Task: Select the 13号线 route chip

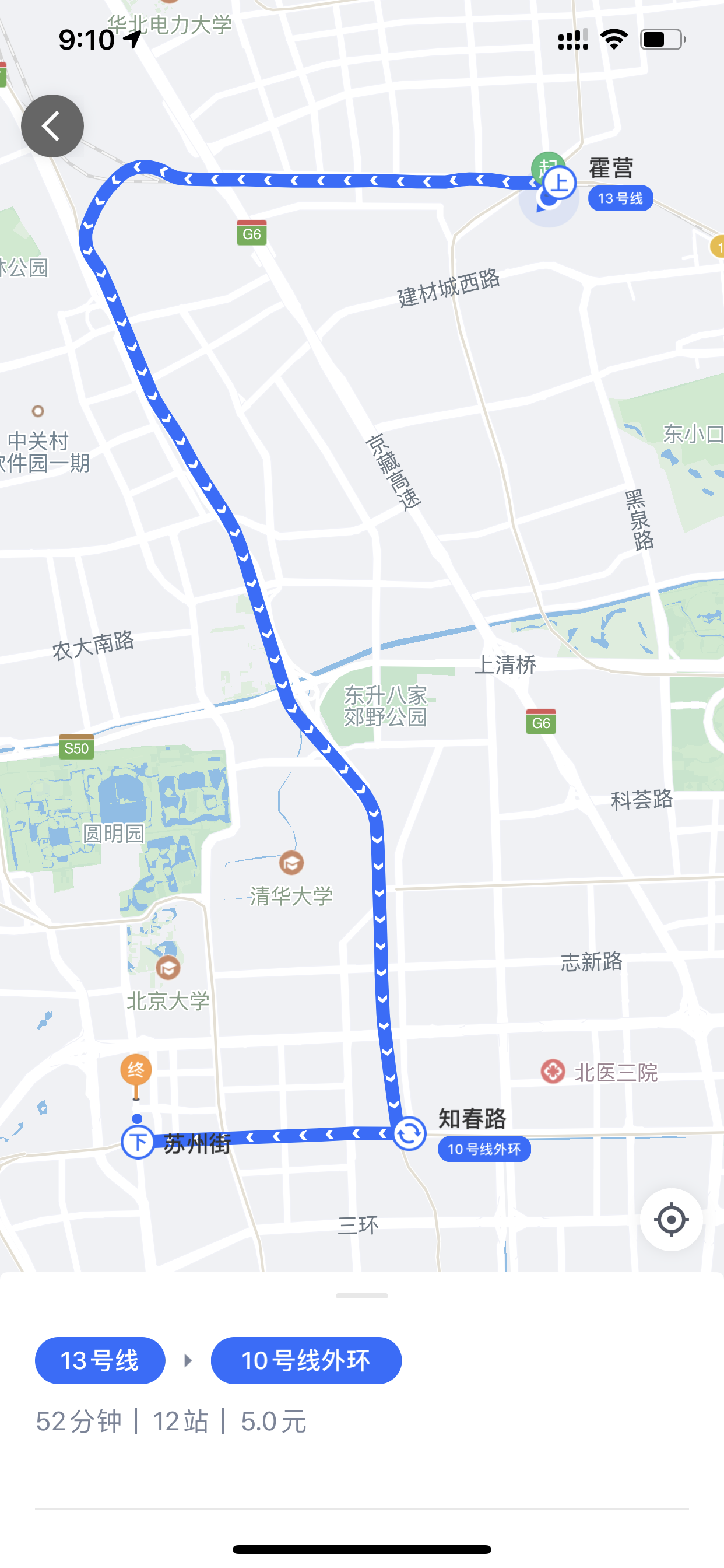Action: (x=100, y=1360)
